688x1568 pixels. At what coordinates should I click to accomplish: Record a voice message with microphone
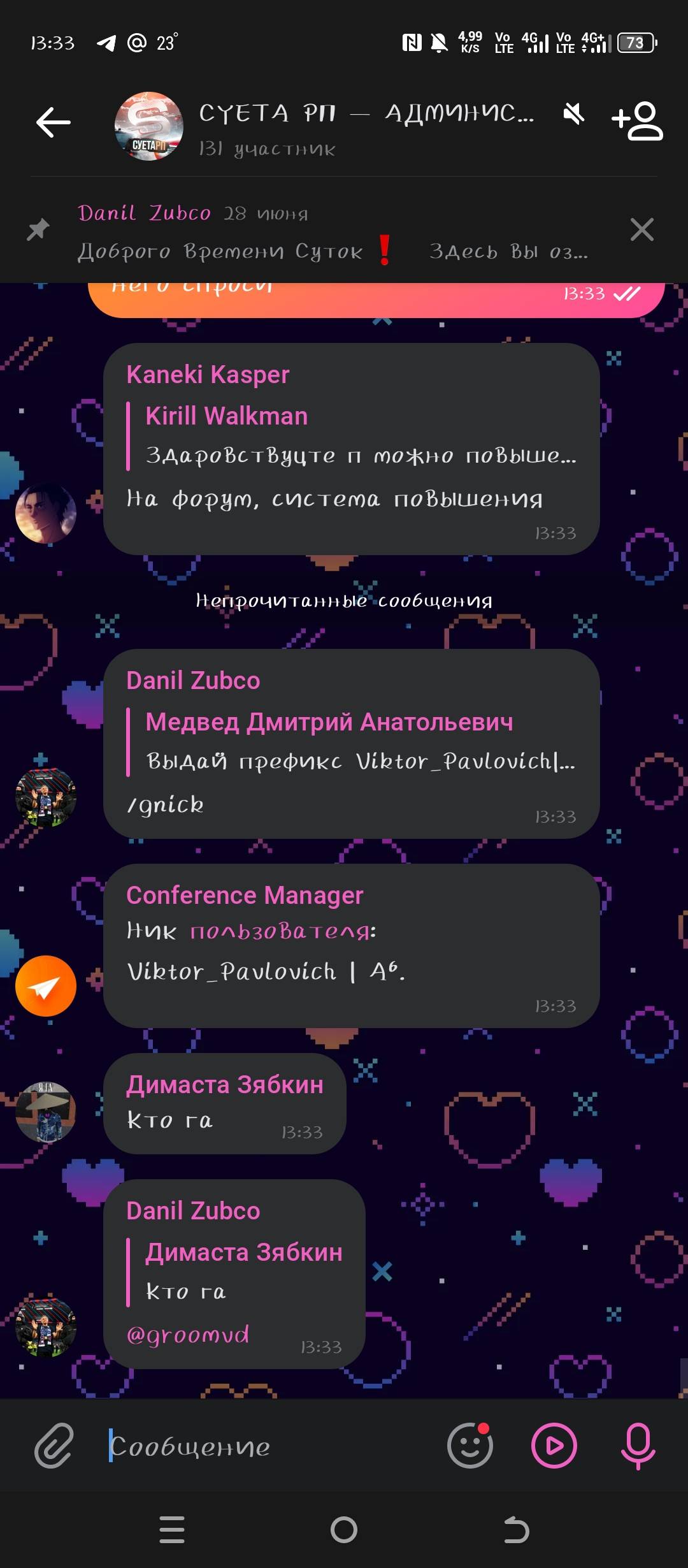tap(638, 1446)
